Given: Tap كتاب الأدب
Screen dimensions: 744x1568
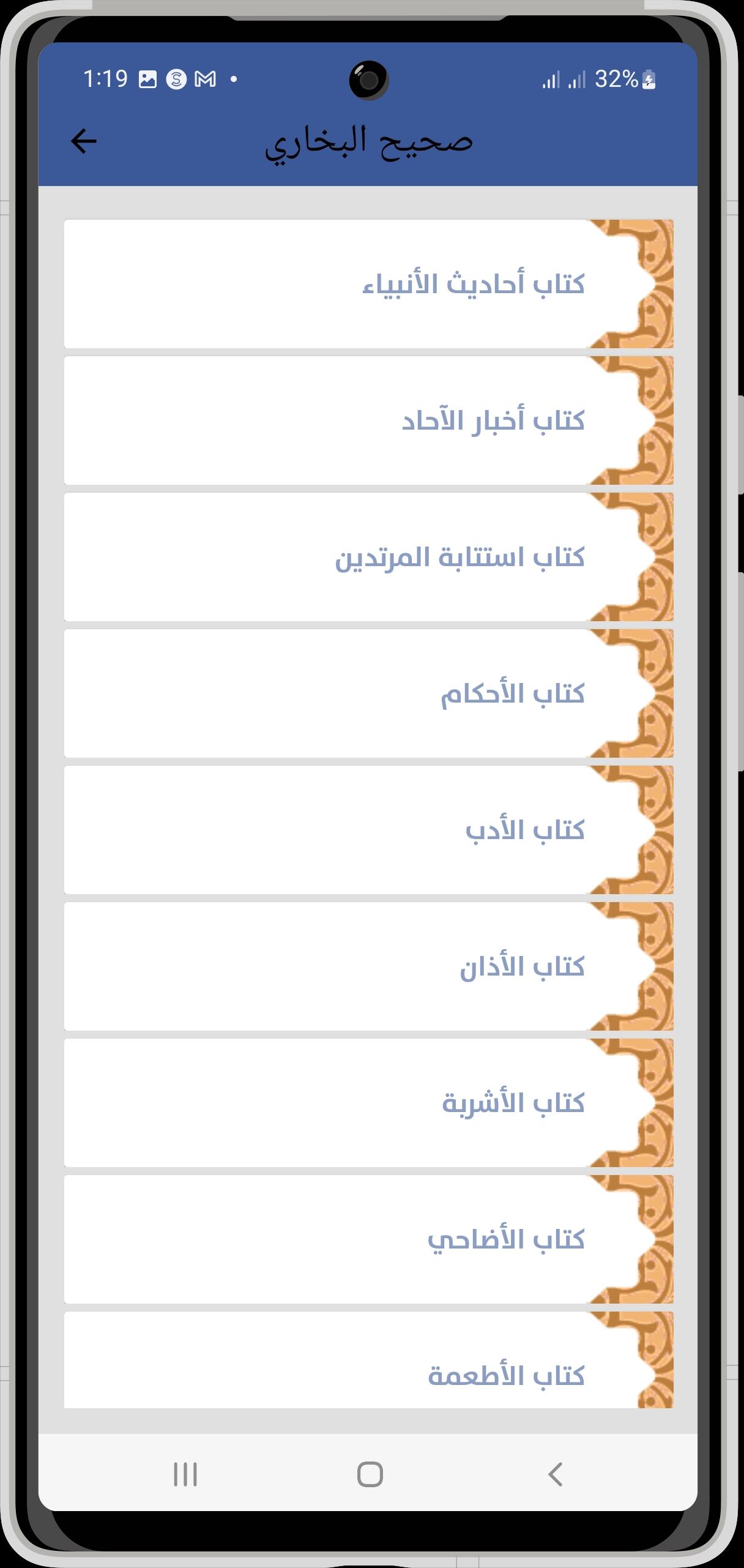Looking at the screenshot, I should [368, 830].
